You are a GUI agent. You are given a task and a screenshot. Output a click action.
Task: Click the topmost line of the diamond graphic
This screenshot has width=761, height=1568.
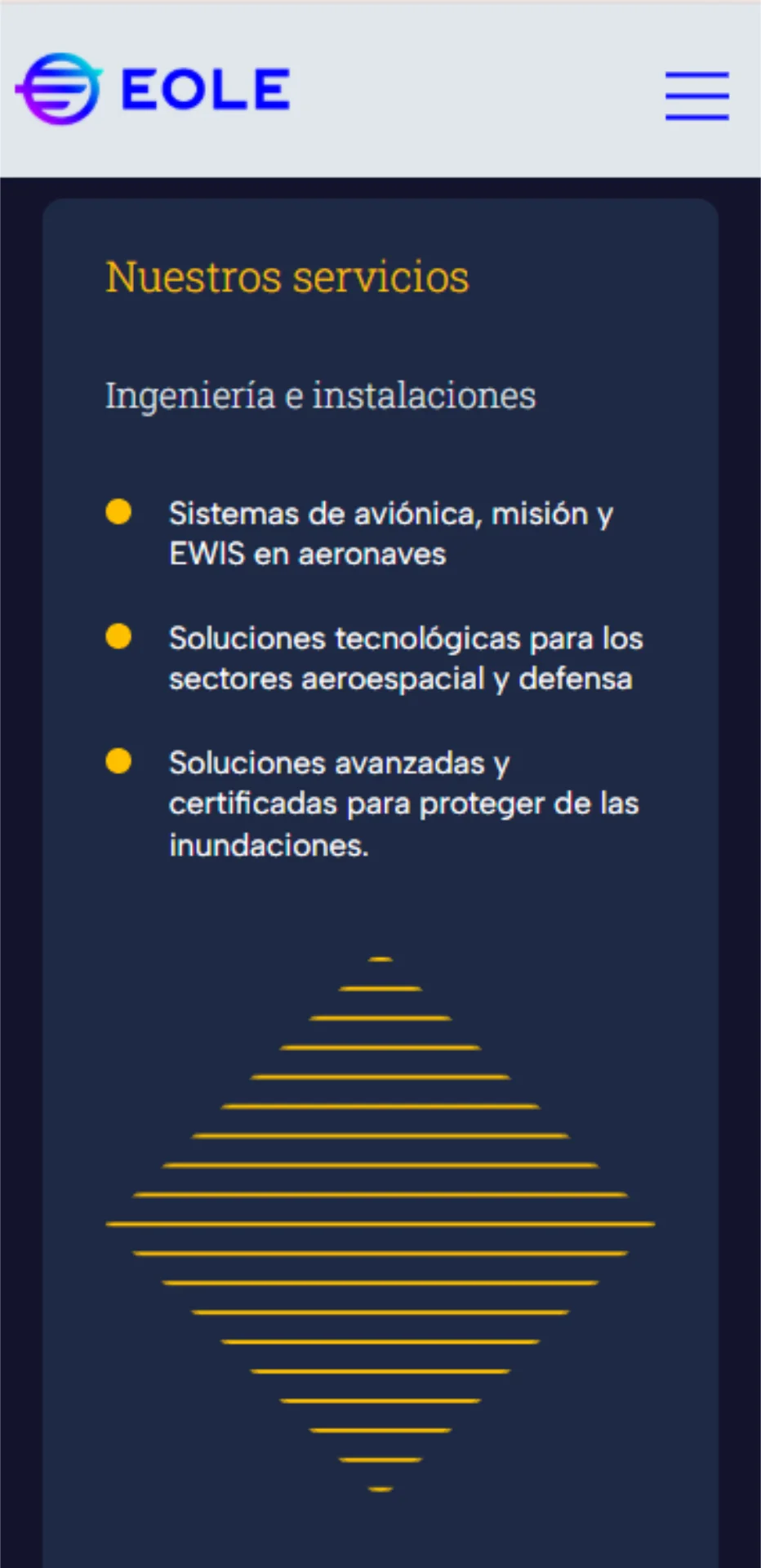tap(380, 956)
